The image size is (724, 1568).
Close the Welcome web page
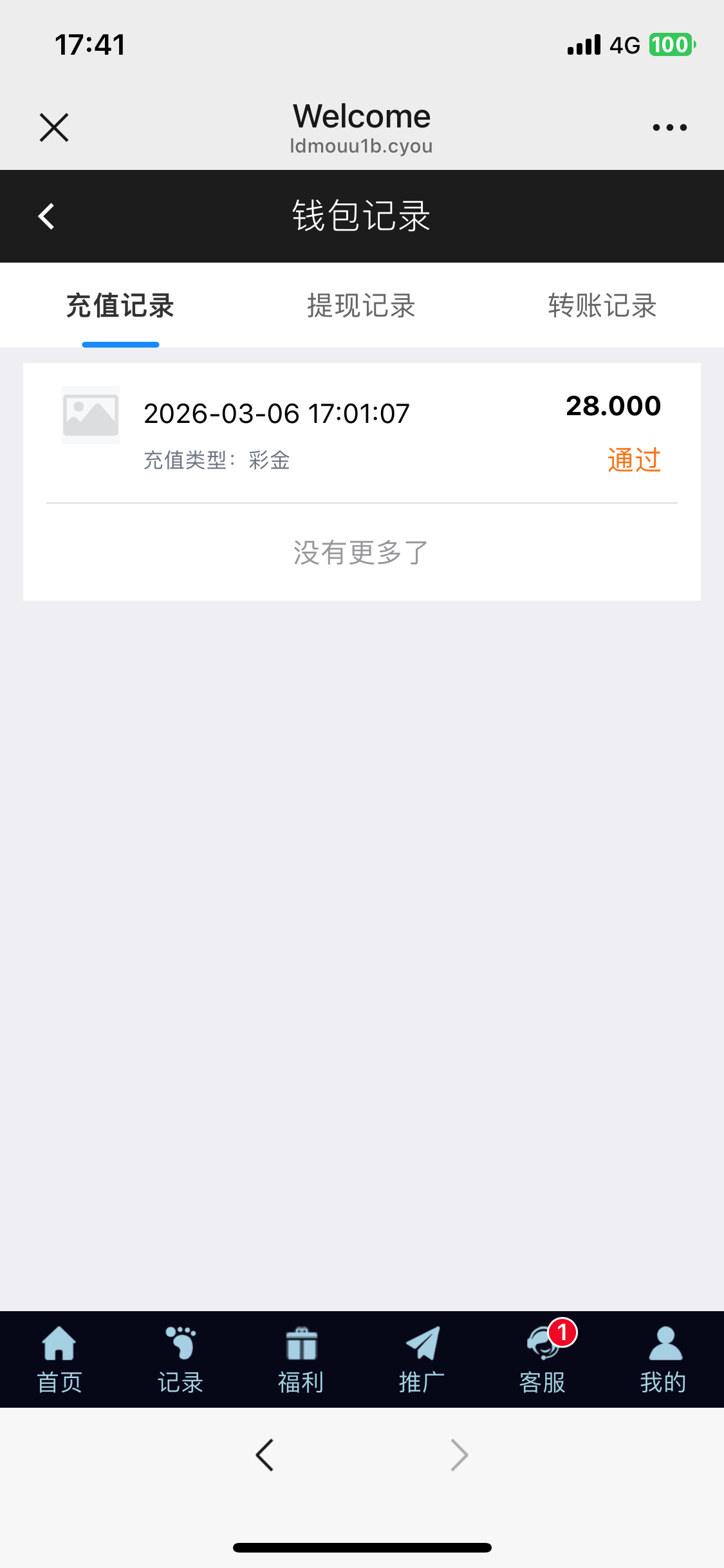[54, 127]
